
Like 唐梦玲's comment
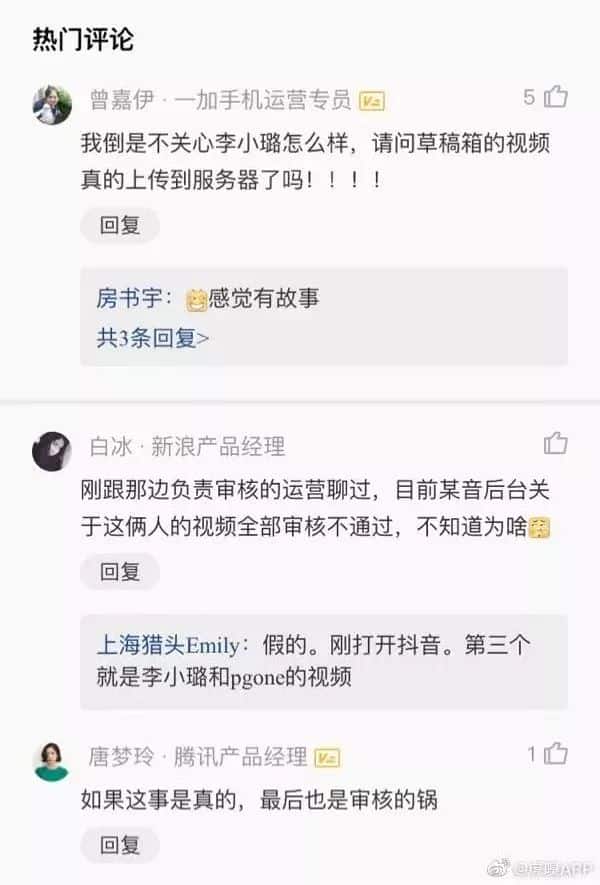555,754
